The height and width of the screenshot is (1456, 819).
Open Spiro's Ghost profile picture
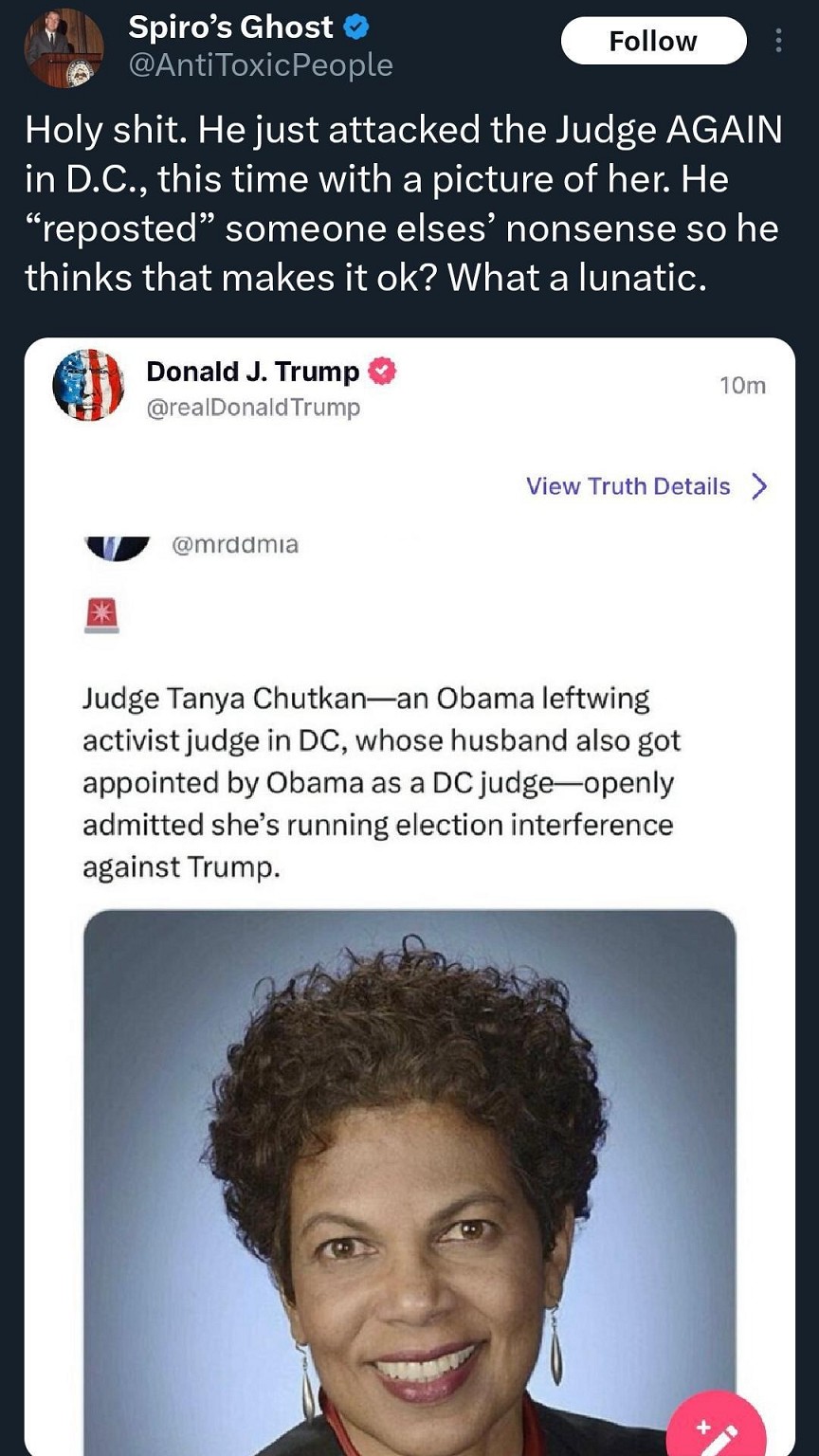(x=64, y=47)
